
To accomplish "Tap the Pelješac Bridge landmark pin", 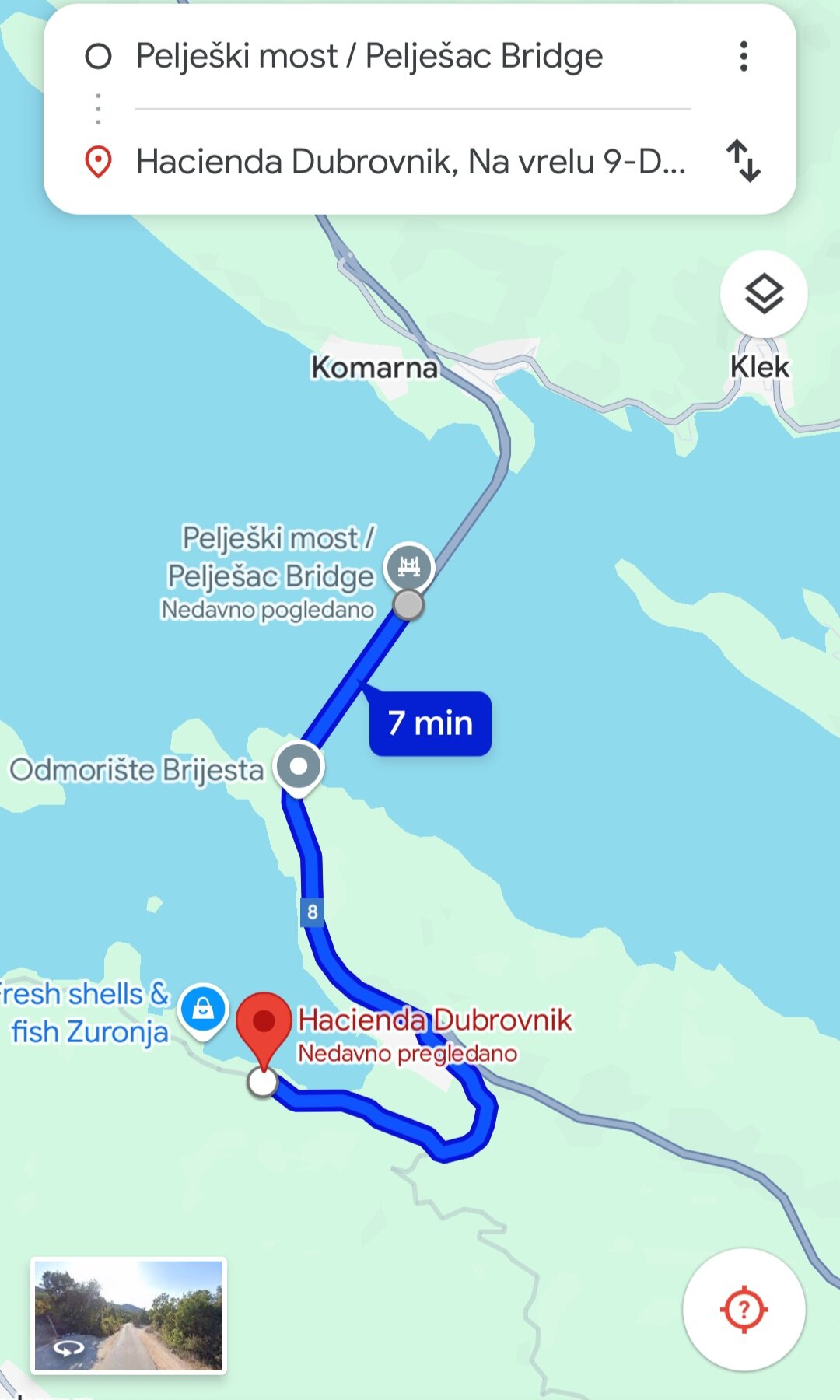I will [x=409, y=565].
